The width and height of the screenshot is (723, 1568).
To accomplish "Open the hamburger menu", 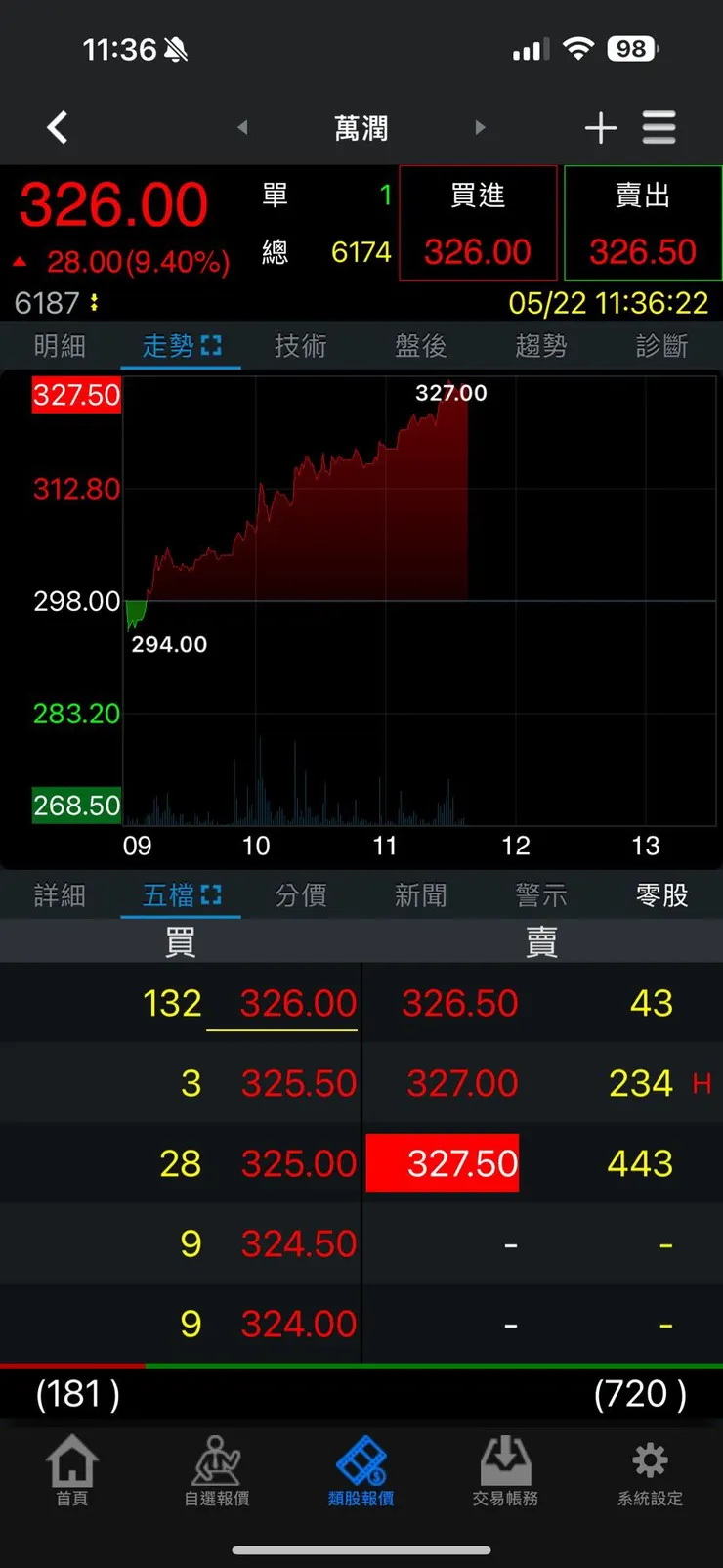I will point(659,127).
